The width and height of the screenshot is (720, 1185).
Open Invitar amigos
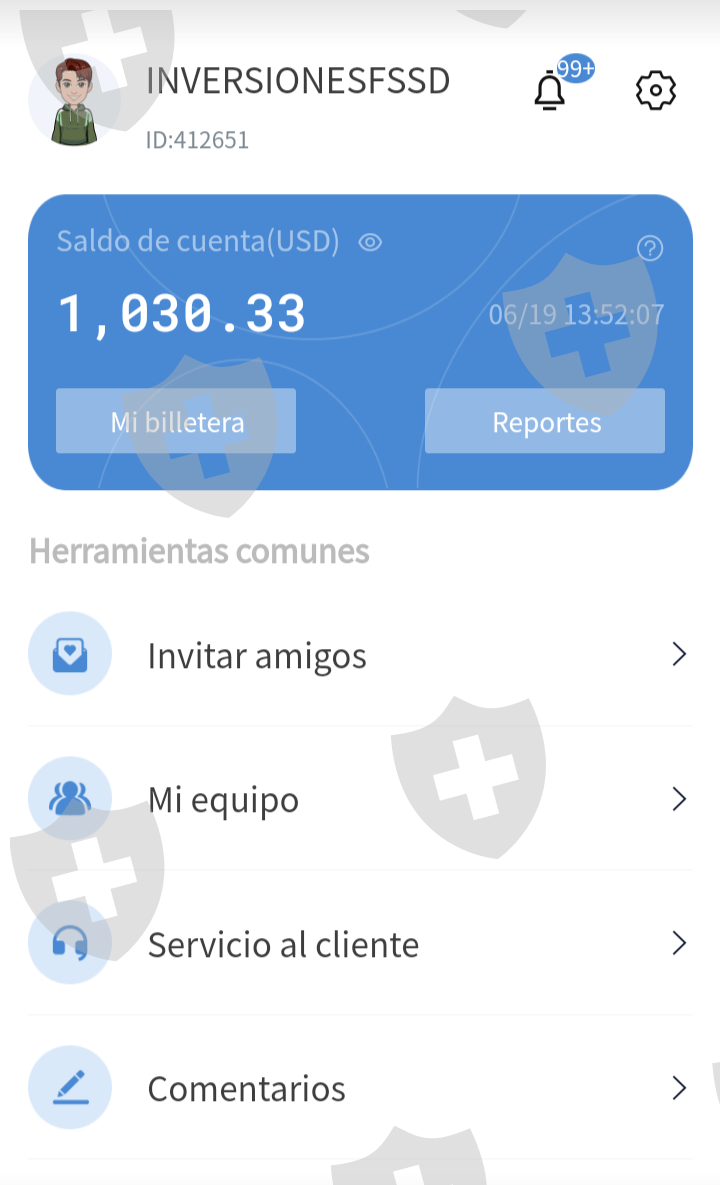(x=360, y=654)
